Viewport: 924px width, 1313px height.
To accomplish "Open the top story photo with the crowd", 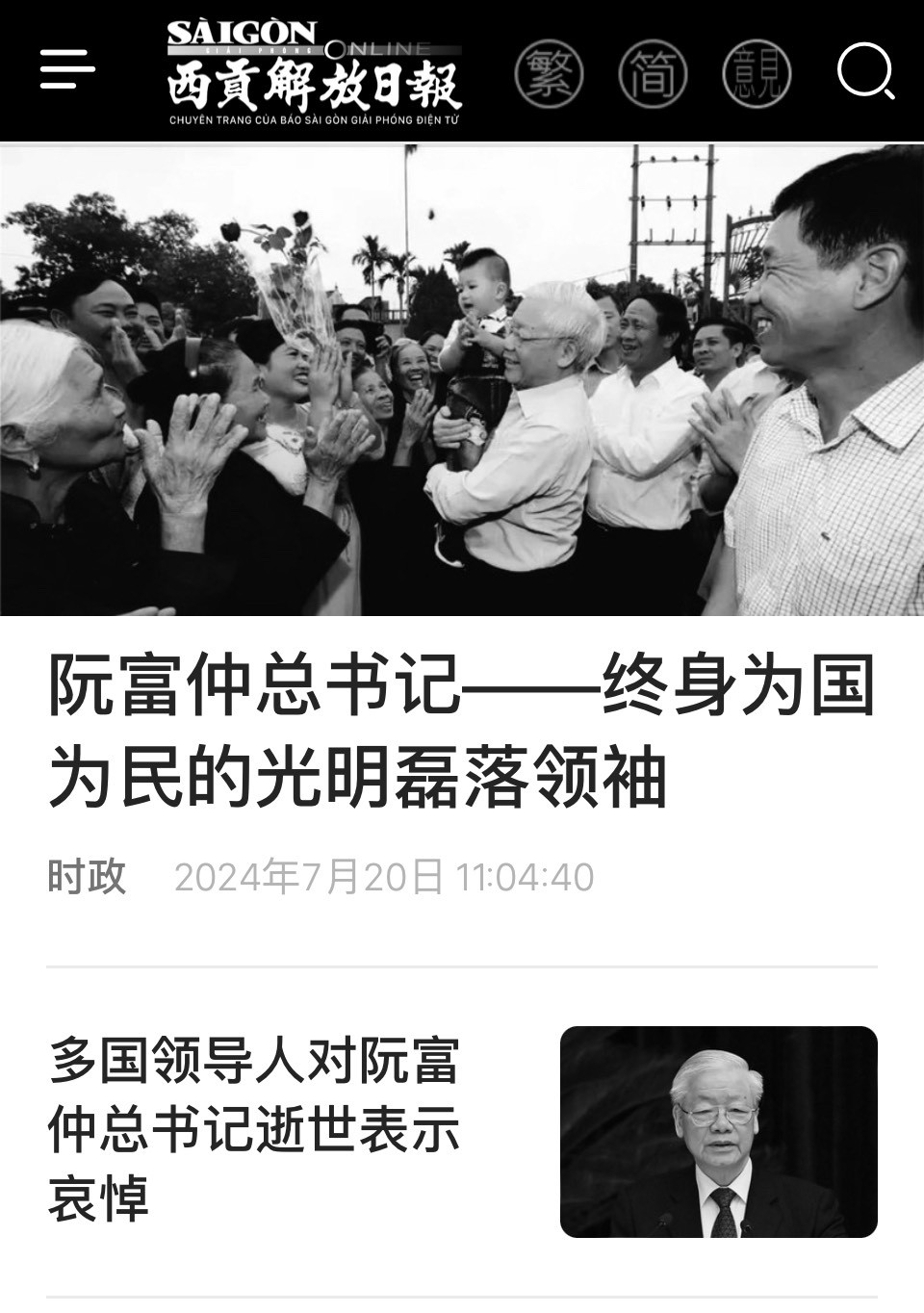I will tap(462, 380).
